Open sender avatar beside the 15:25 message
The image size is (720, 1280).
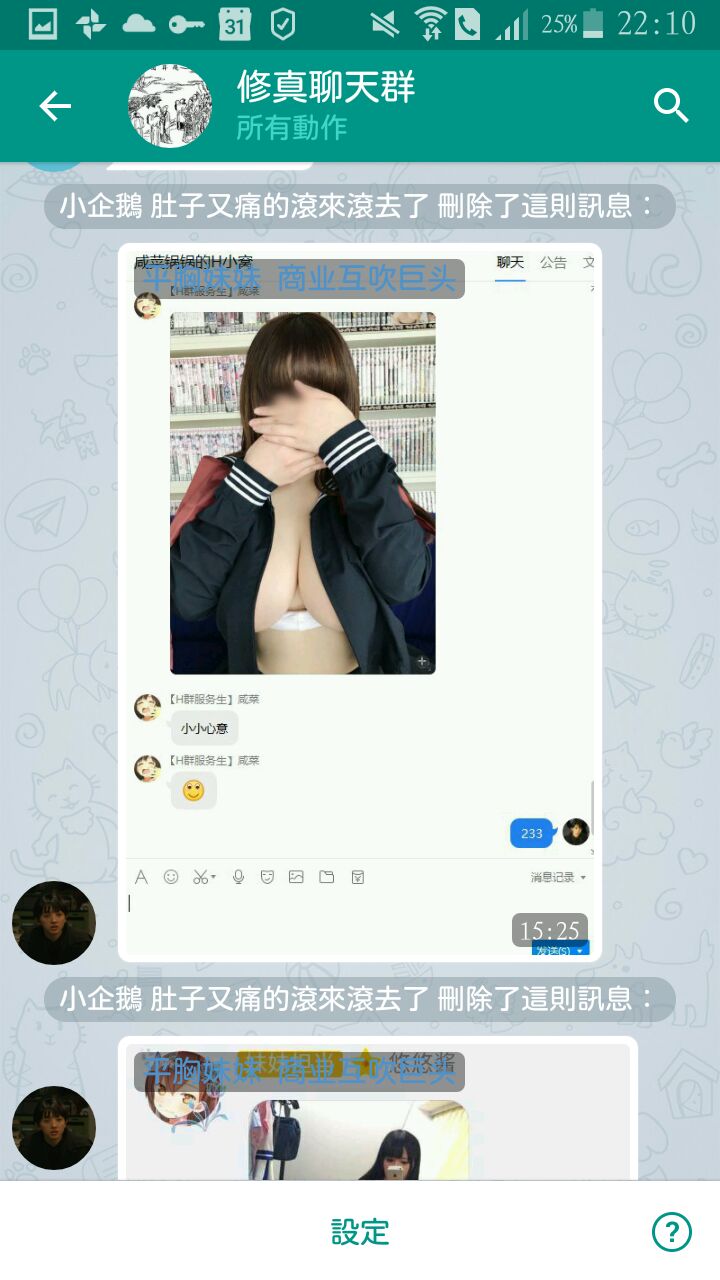pos(54,923)
